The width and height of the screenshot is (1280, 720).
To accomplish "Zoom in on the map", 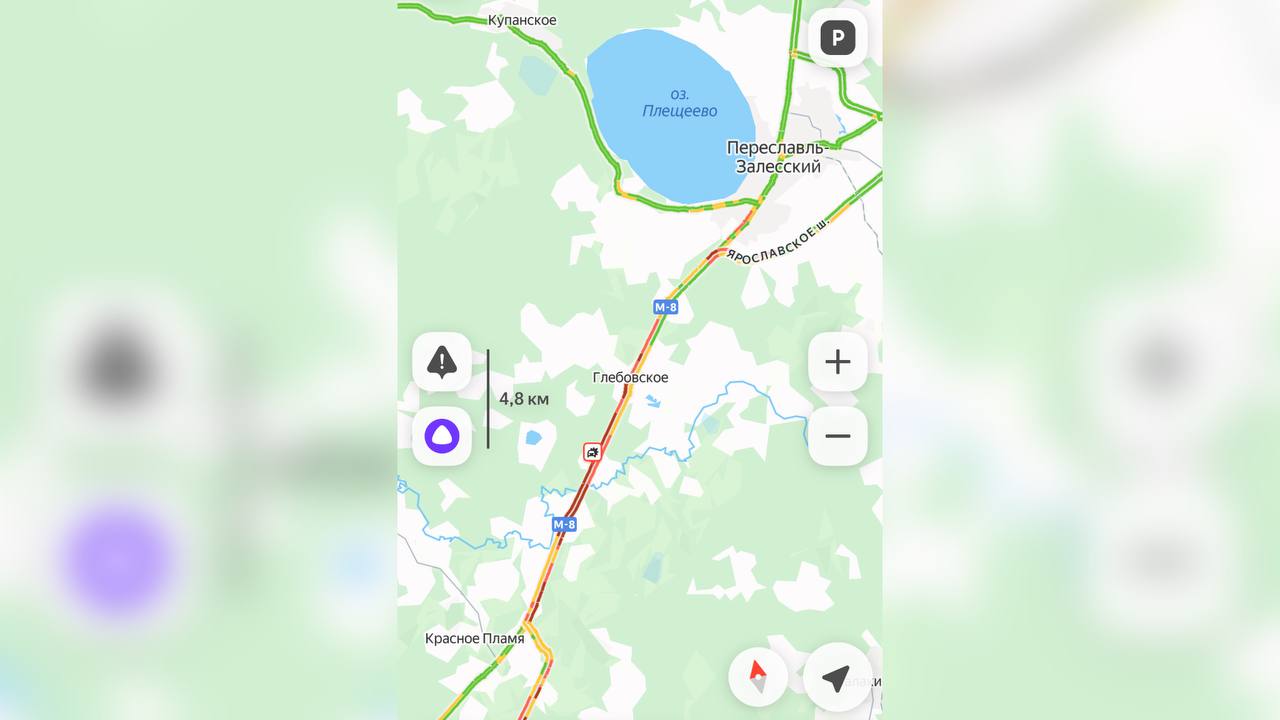I will (x=837, y=362).
